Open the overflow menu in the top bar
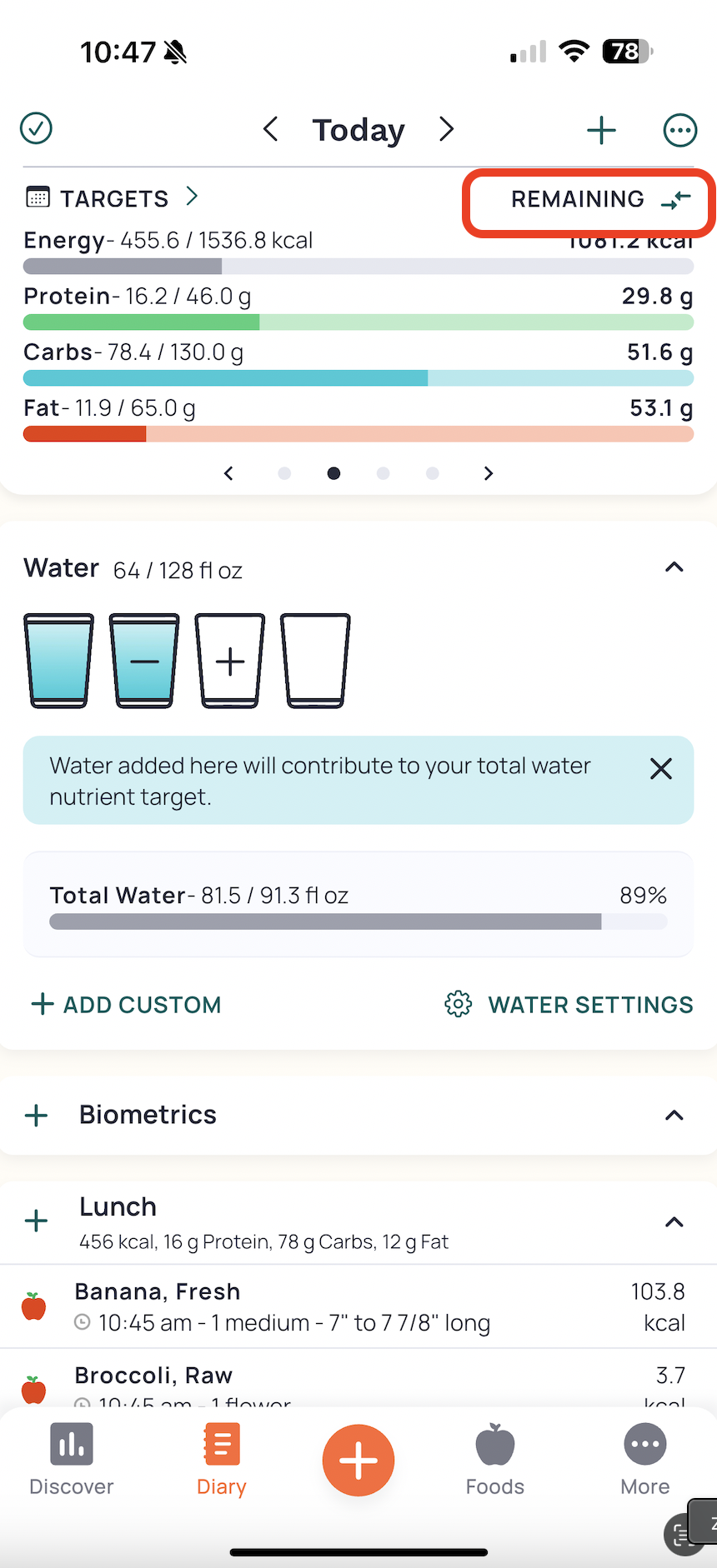 (680, 130)
